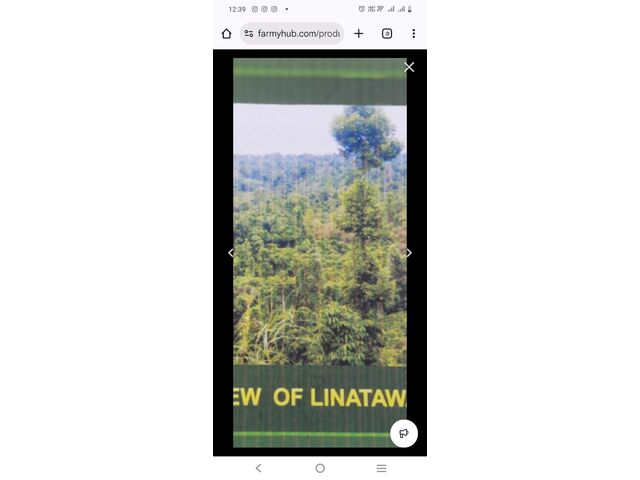This screenshot has height=480, width=640.
Task: Open recent apps overview
Action: tap(381, 468)
